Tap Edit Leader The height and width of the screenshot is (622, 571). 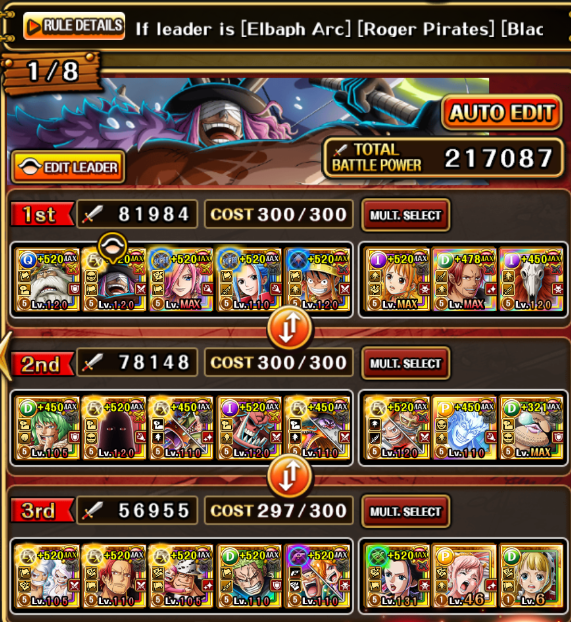[x=68, y=167]
